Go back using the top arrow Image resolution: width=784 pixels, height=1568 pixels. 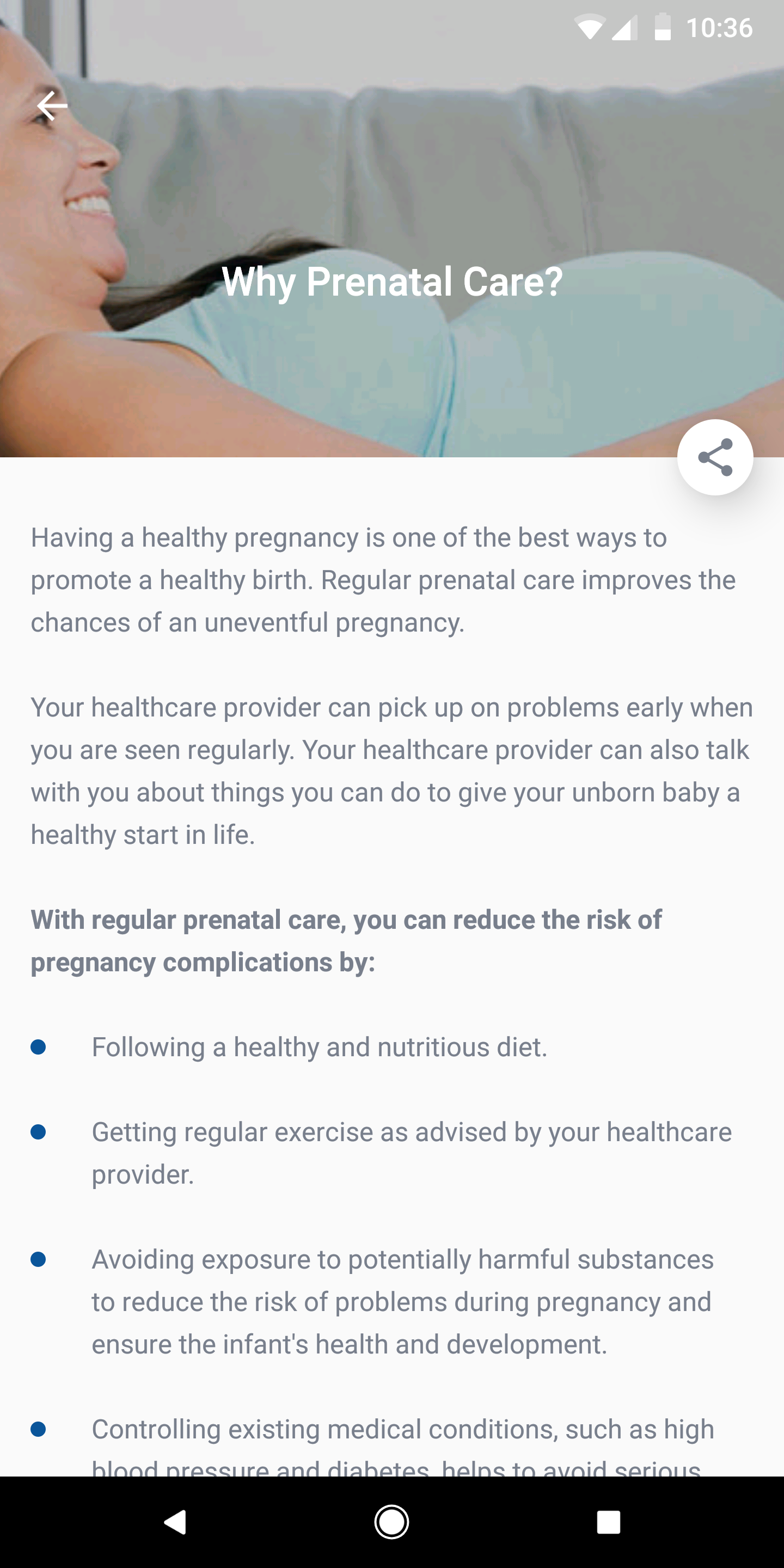[52, 106]
